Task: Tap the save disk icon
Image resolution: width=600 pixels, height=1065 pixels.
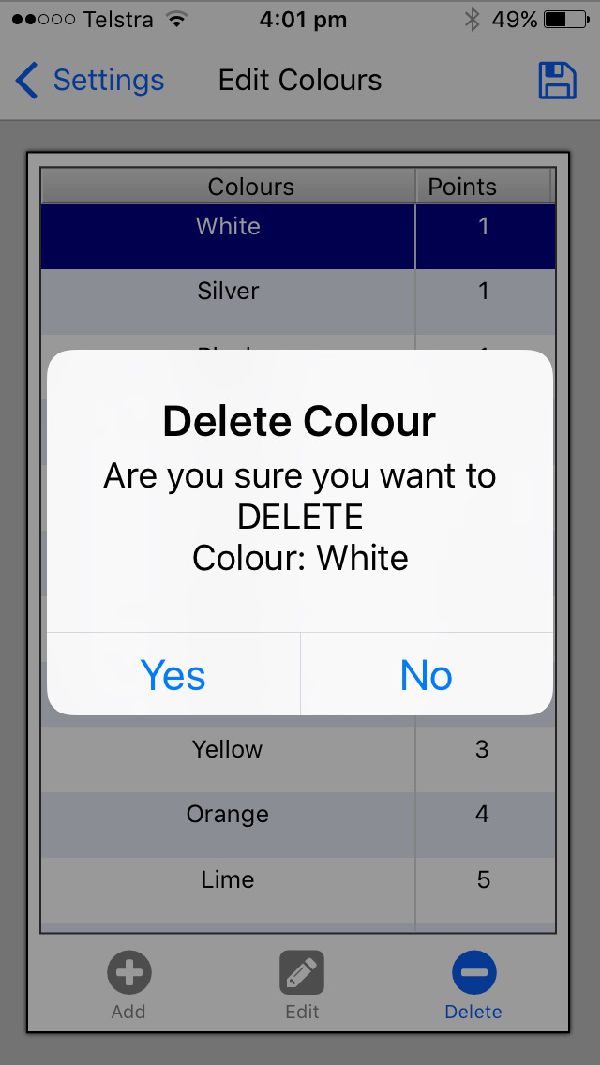Action: (557, 81)
